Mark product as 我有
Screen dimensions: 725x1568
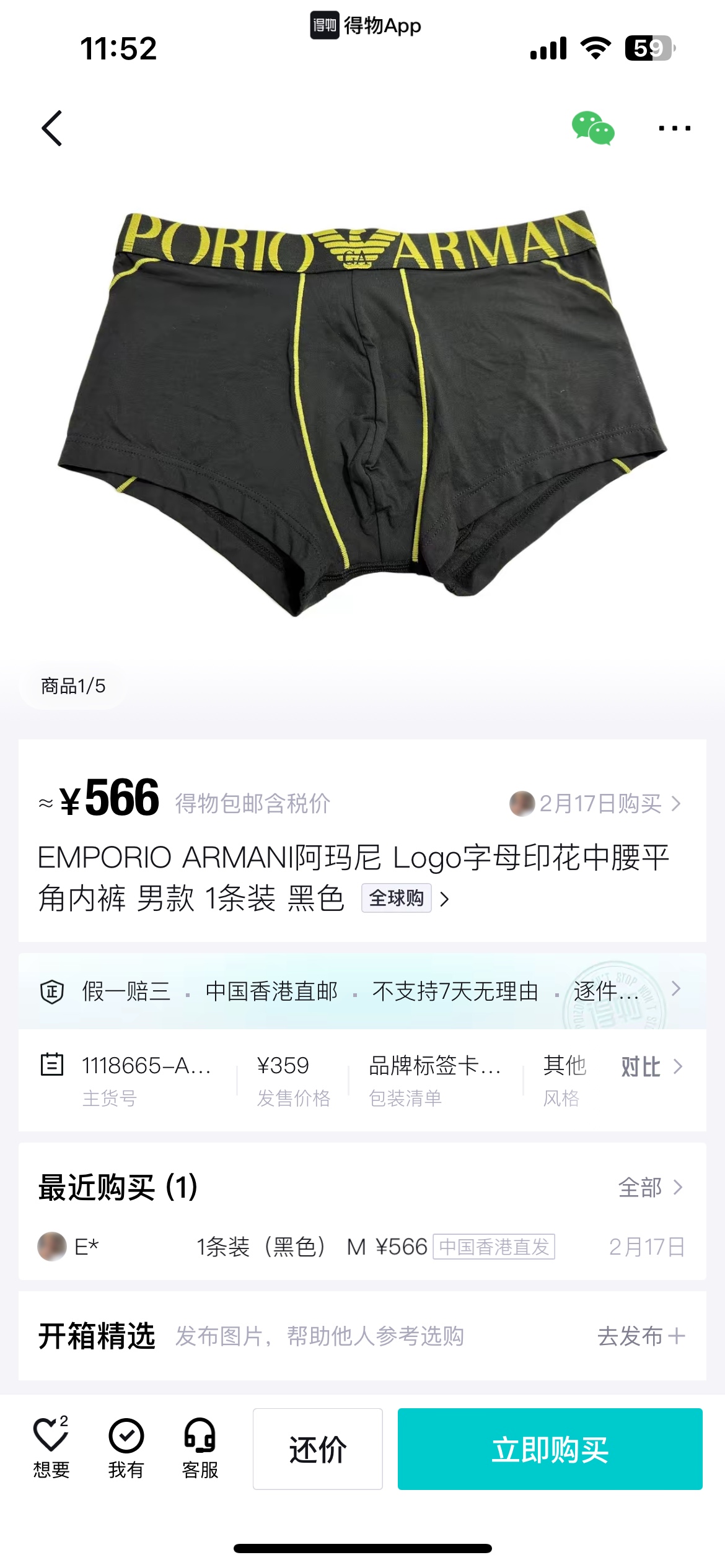[126, 1447]
